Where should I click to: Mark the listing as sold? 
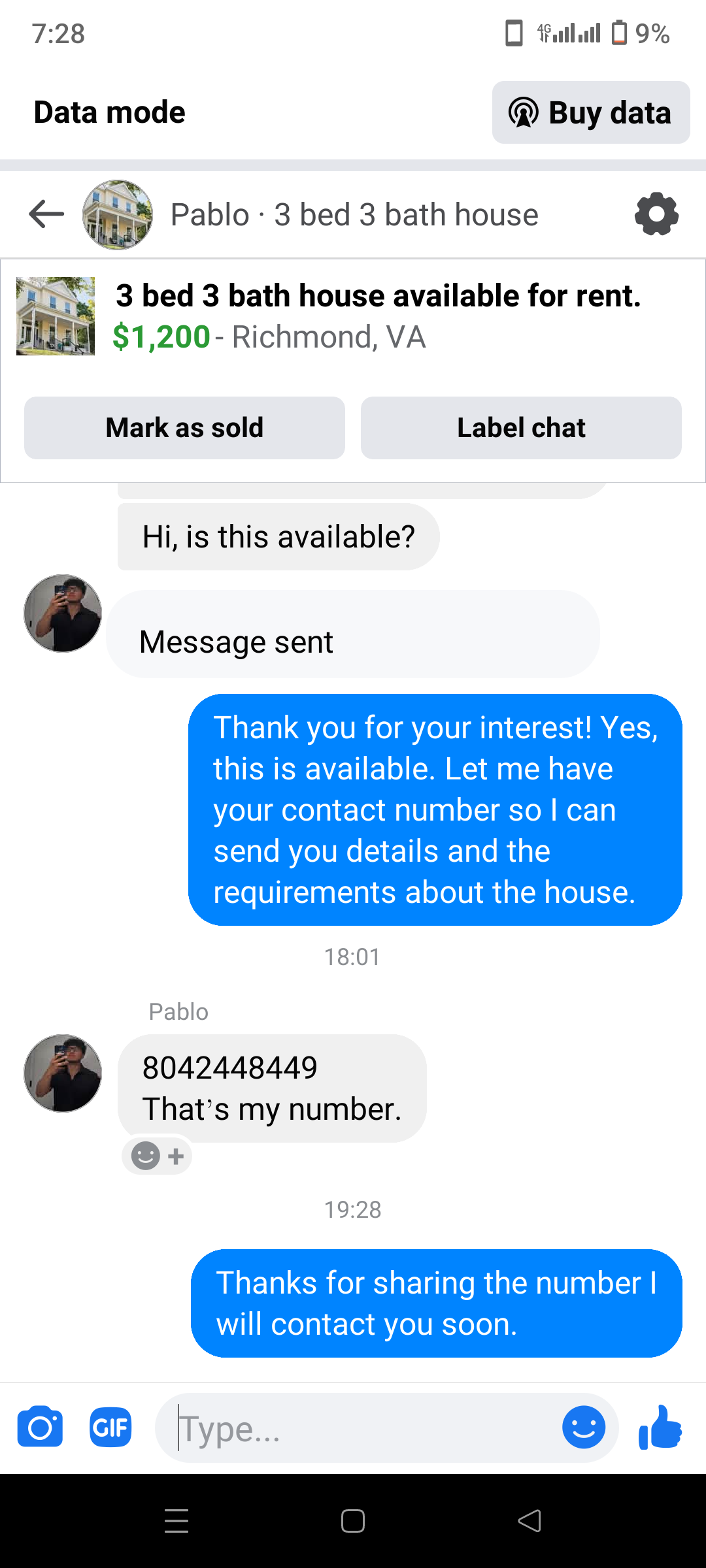(x=184, y=428)
